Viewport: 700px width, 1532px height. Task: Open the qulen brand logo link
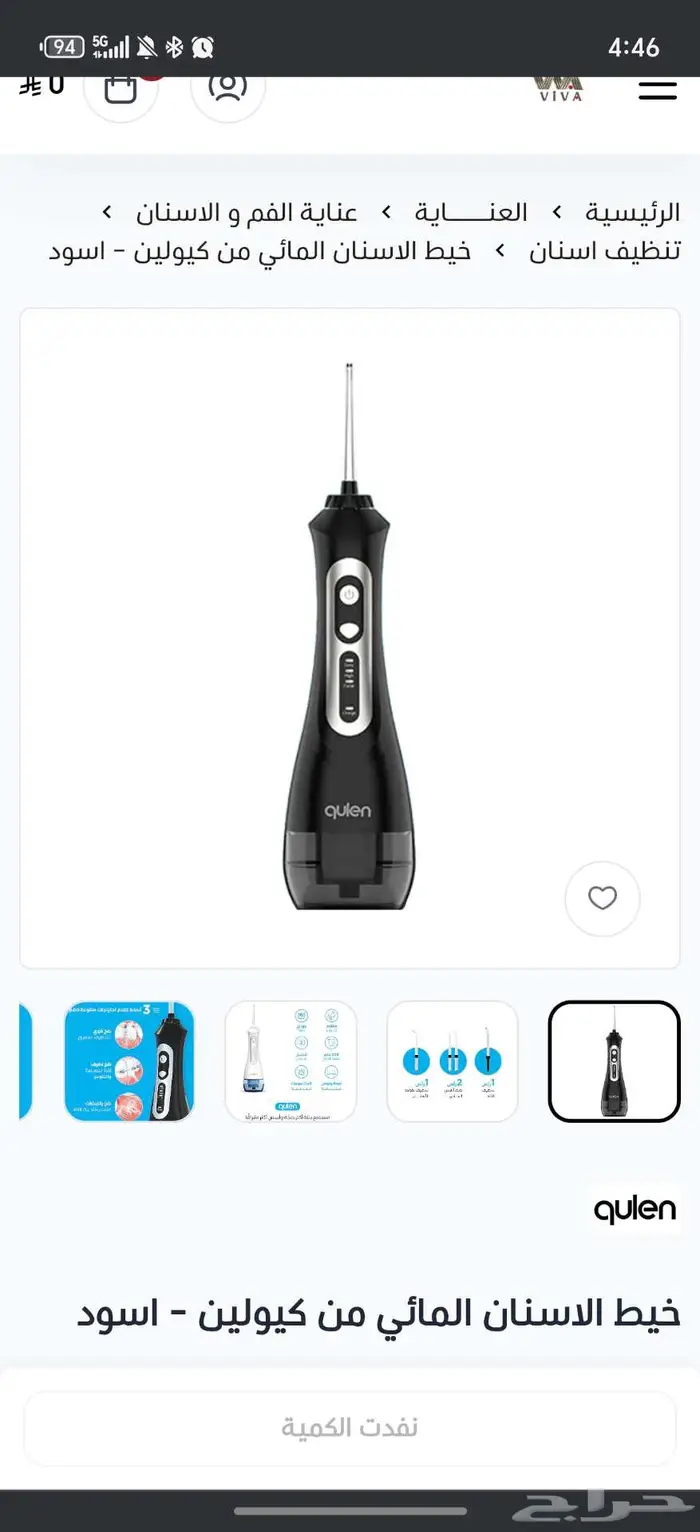(634, 1210)
